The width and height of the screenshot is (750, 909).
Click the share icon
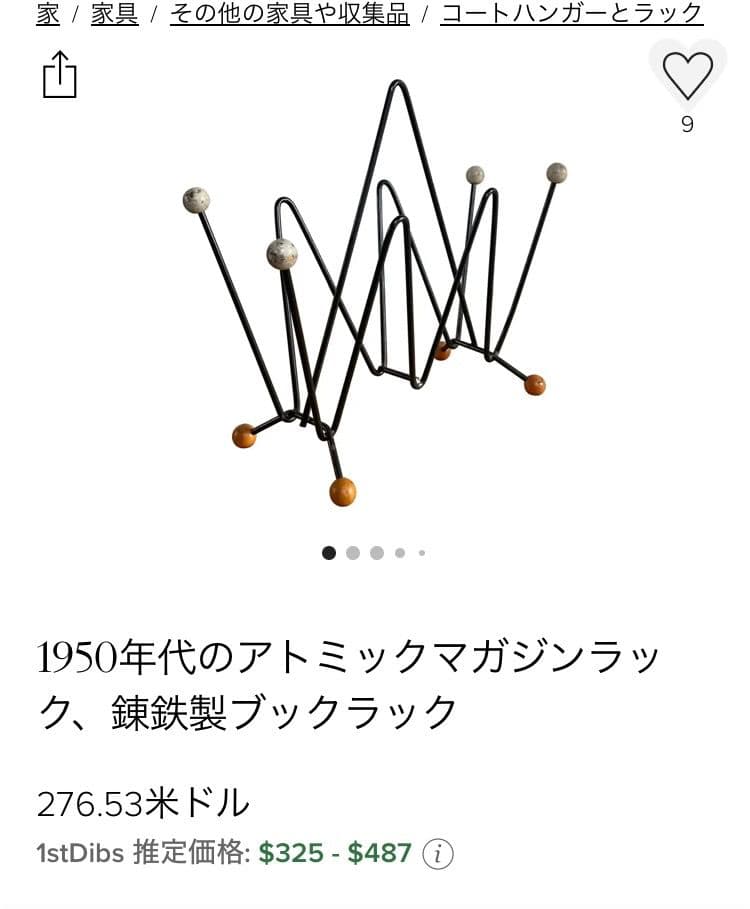(x=62, y=75)
